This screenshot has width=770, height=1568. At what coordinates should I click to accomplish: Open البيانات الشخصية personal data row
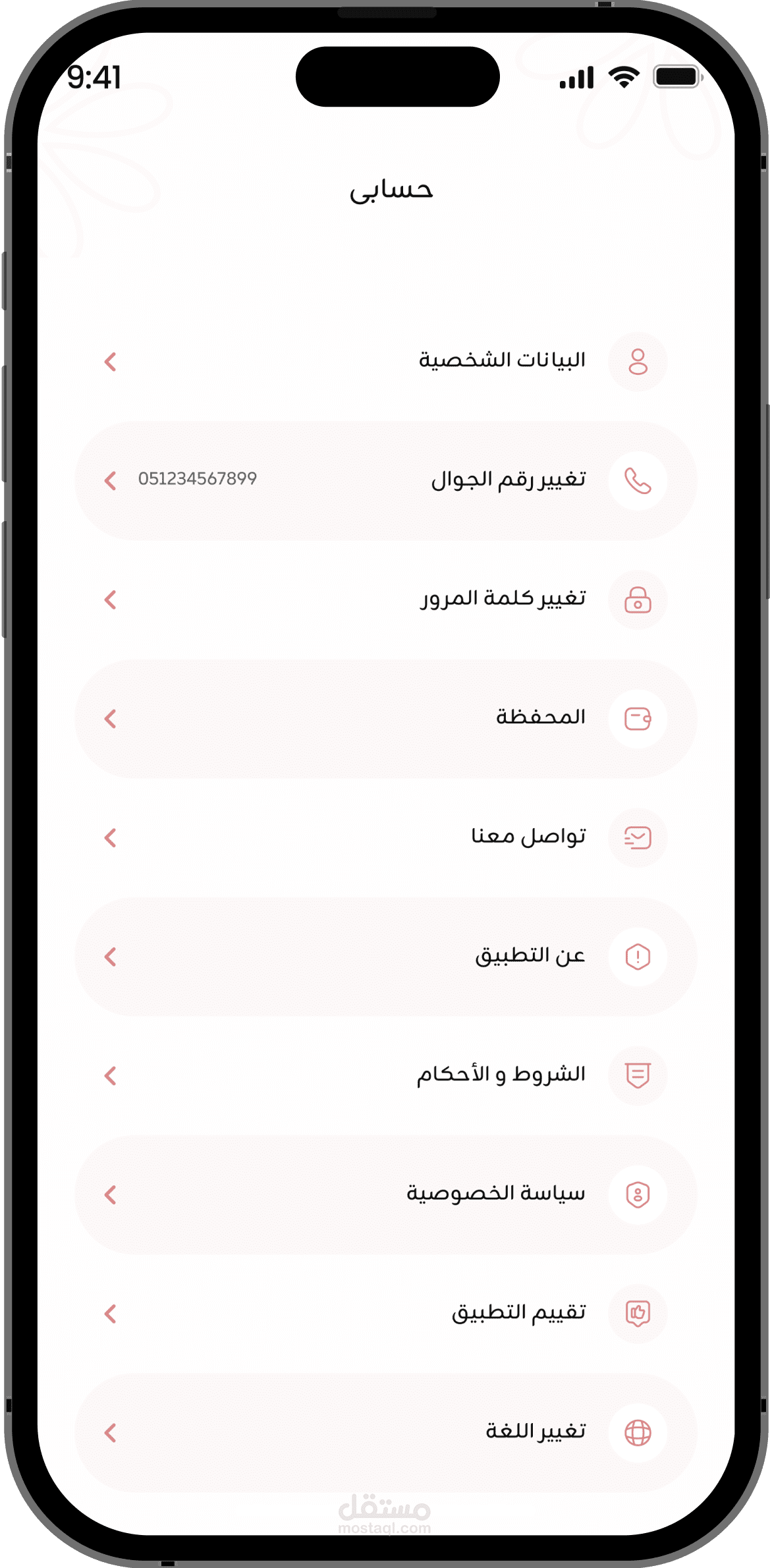coord(385,362)
